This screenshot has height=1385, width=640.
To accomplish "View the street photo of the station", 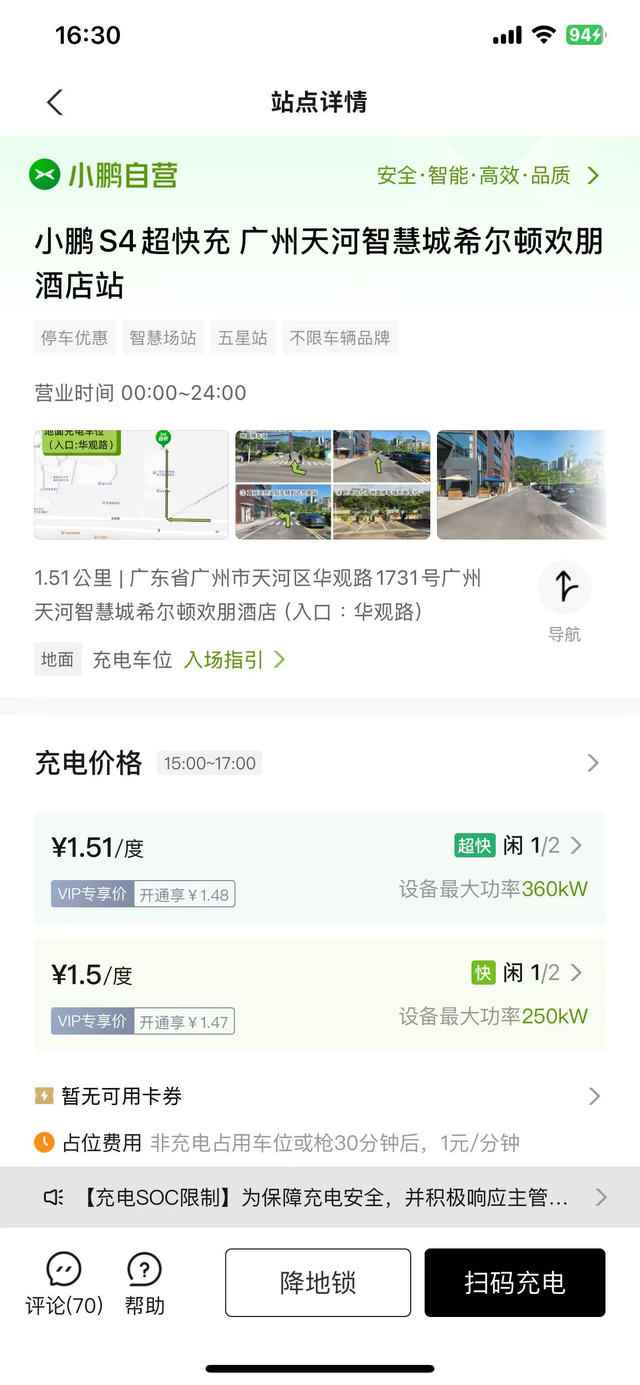I will coord(521,485).
